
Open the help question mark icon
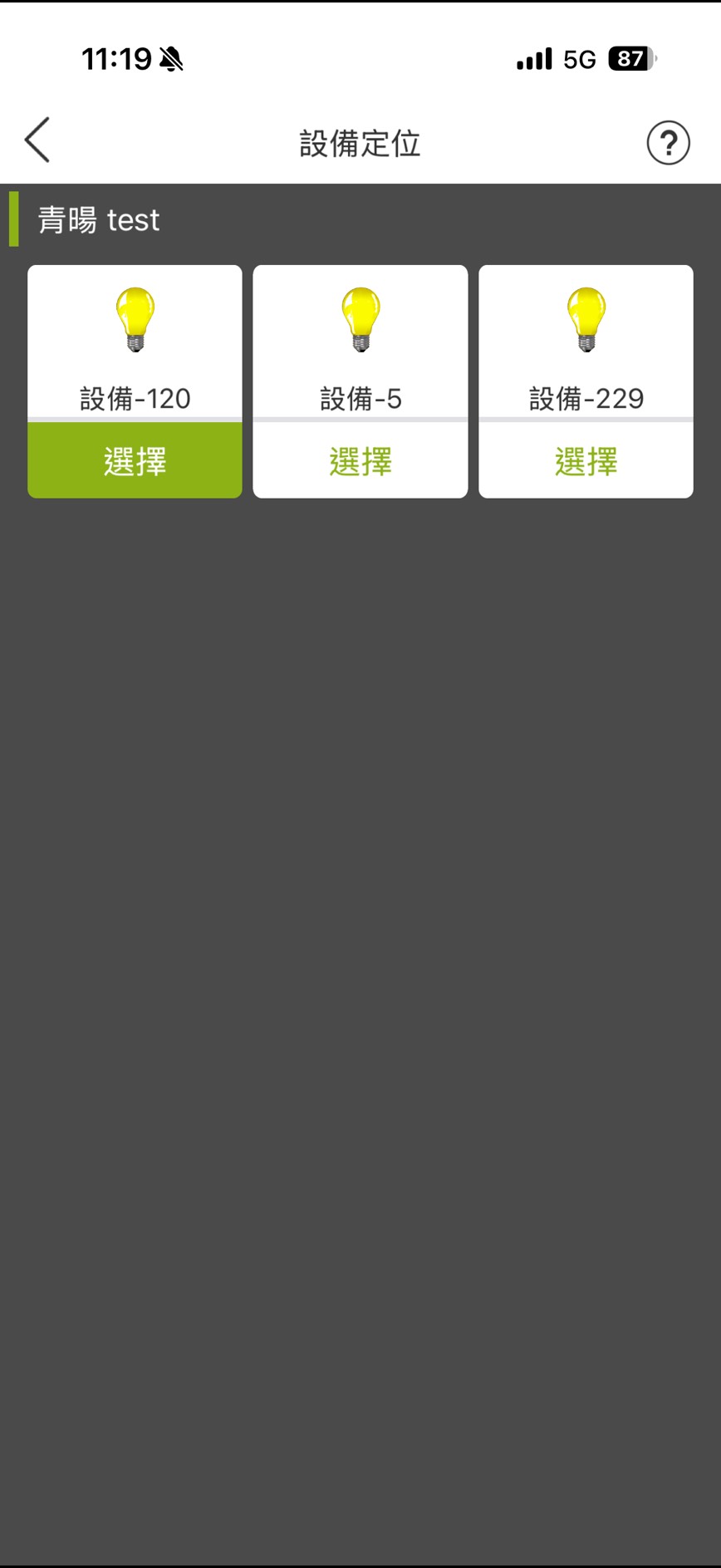[x=668, y=143]
